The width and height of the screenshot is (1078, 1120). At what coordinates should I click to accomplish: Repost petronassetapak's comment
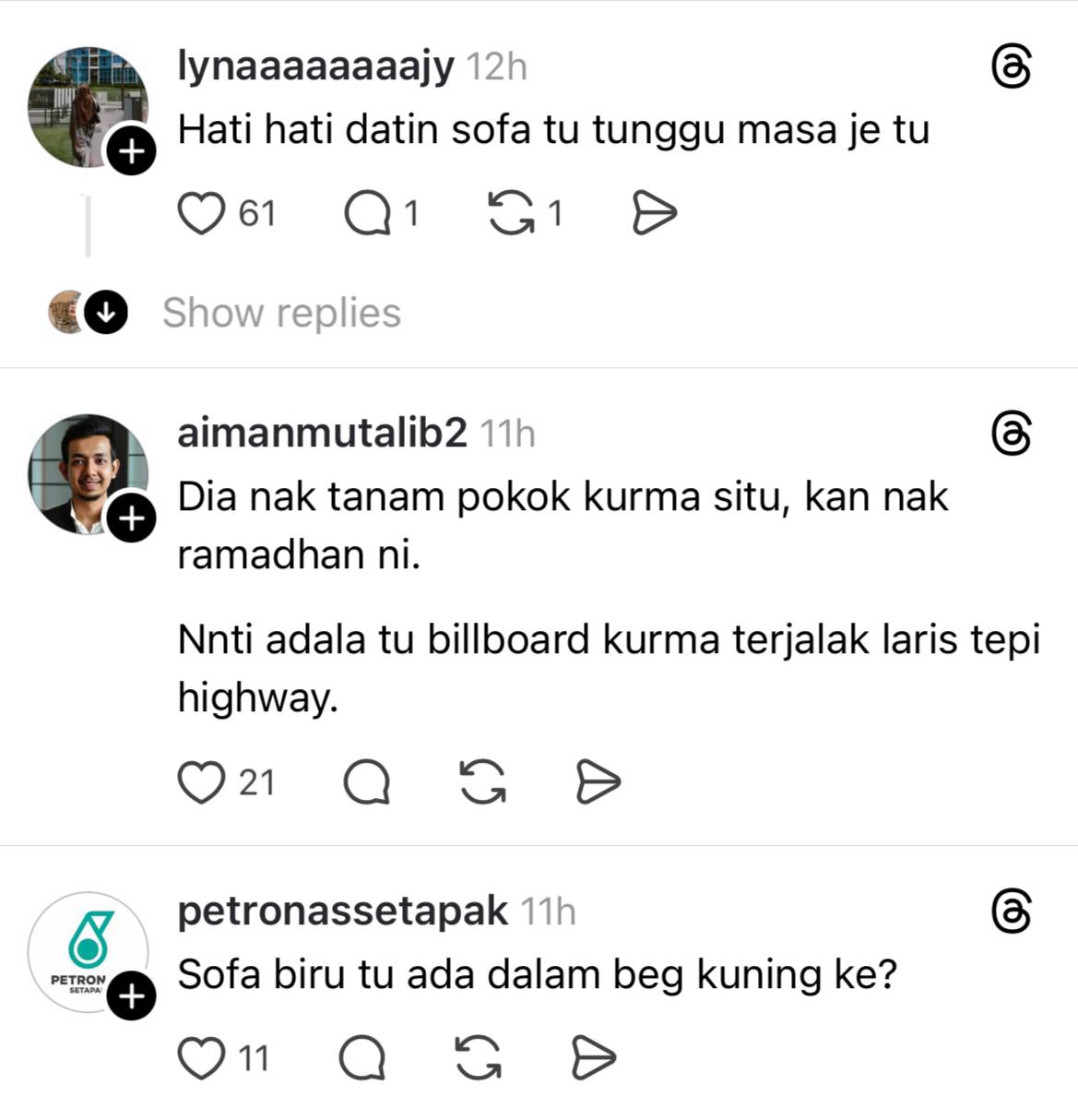pyautogui.click(x=479, y=1057)
